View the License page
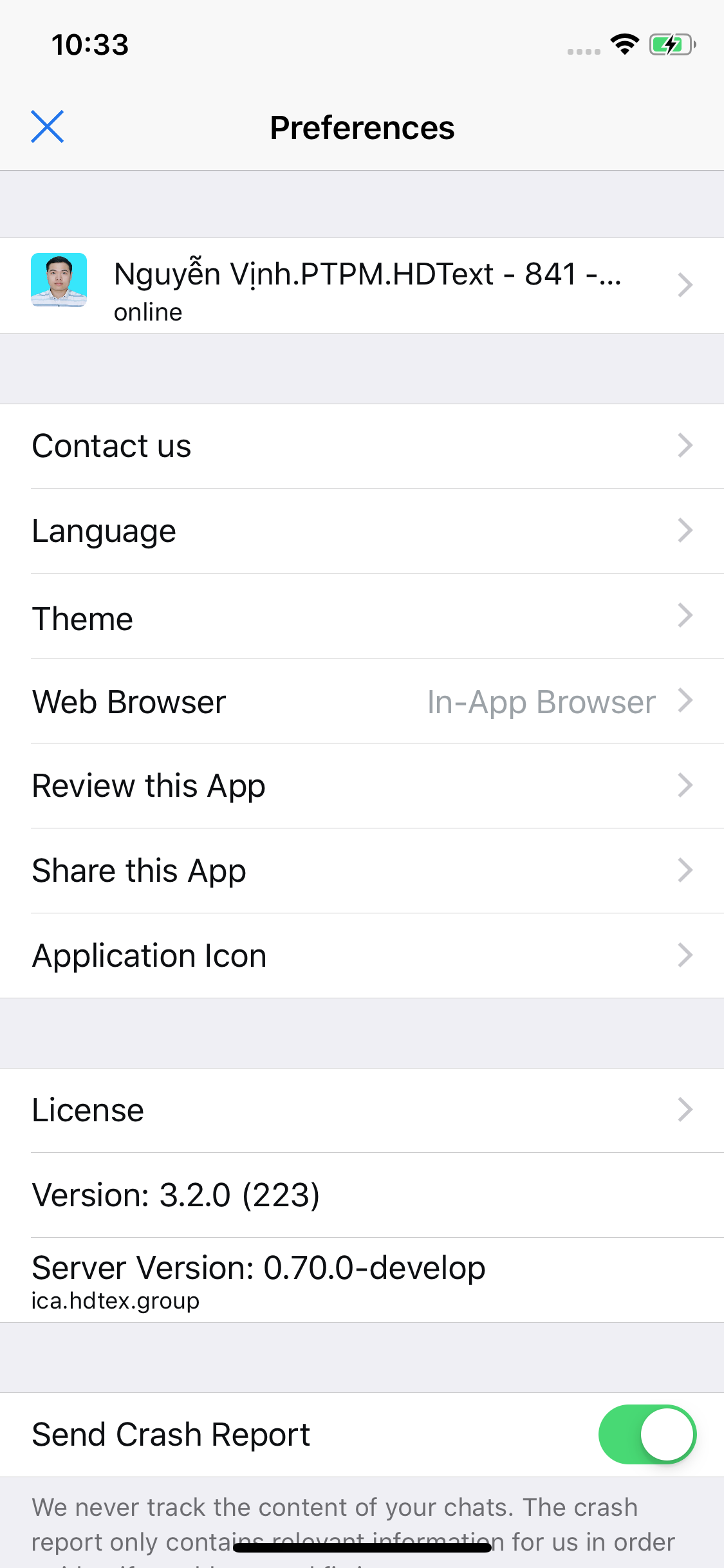Screen dimensions: 724x1568 pos(362,1110)
